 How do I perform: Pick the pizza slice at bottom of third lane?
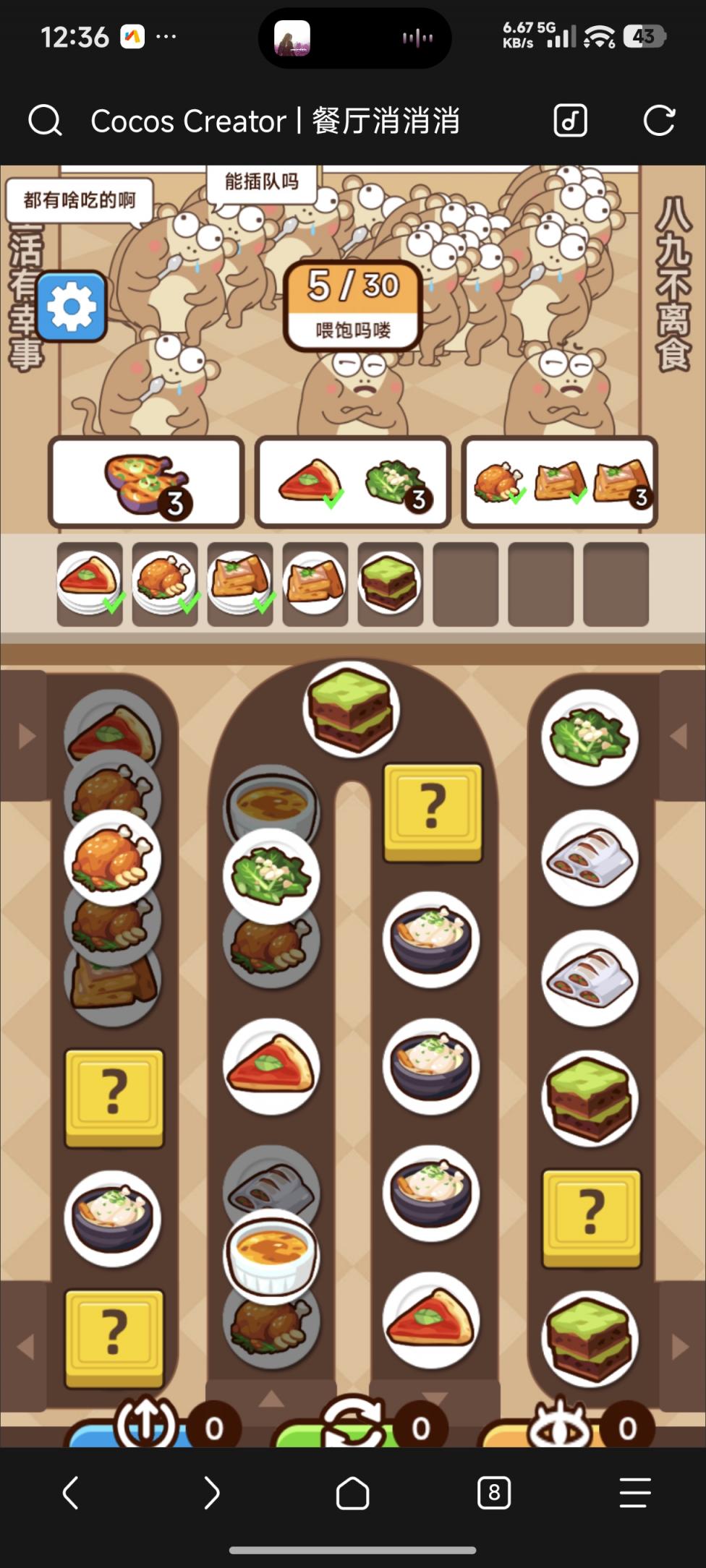[431, 1321]
